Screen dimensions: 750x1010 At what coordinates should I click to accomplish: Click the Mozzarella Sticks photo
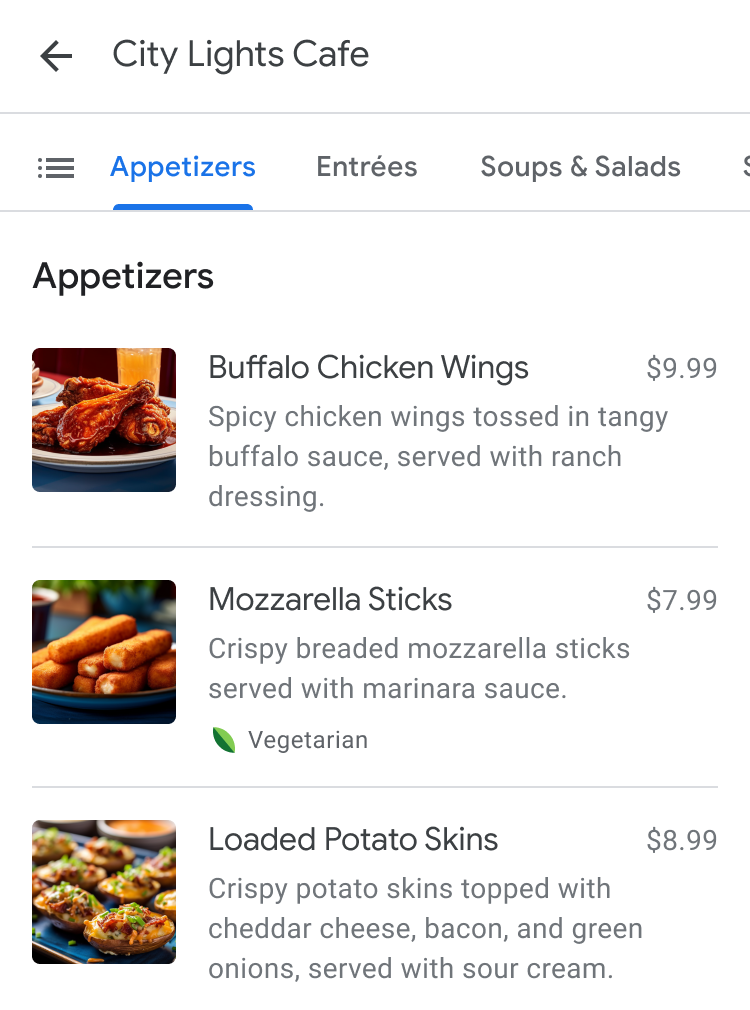tap(104, 651)
